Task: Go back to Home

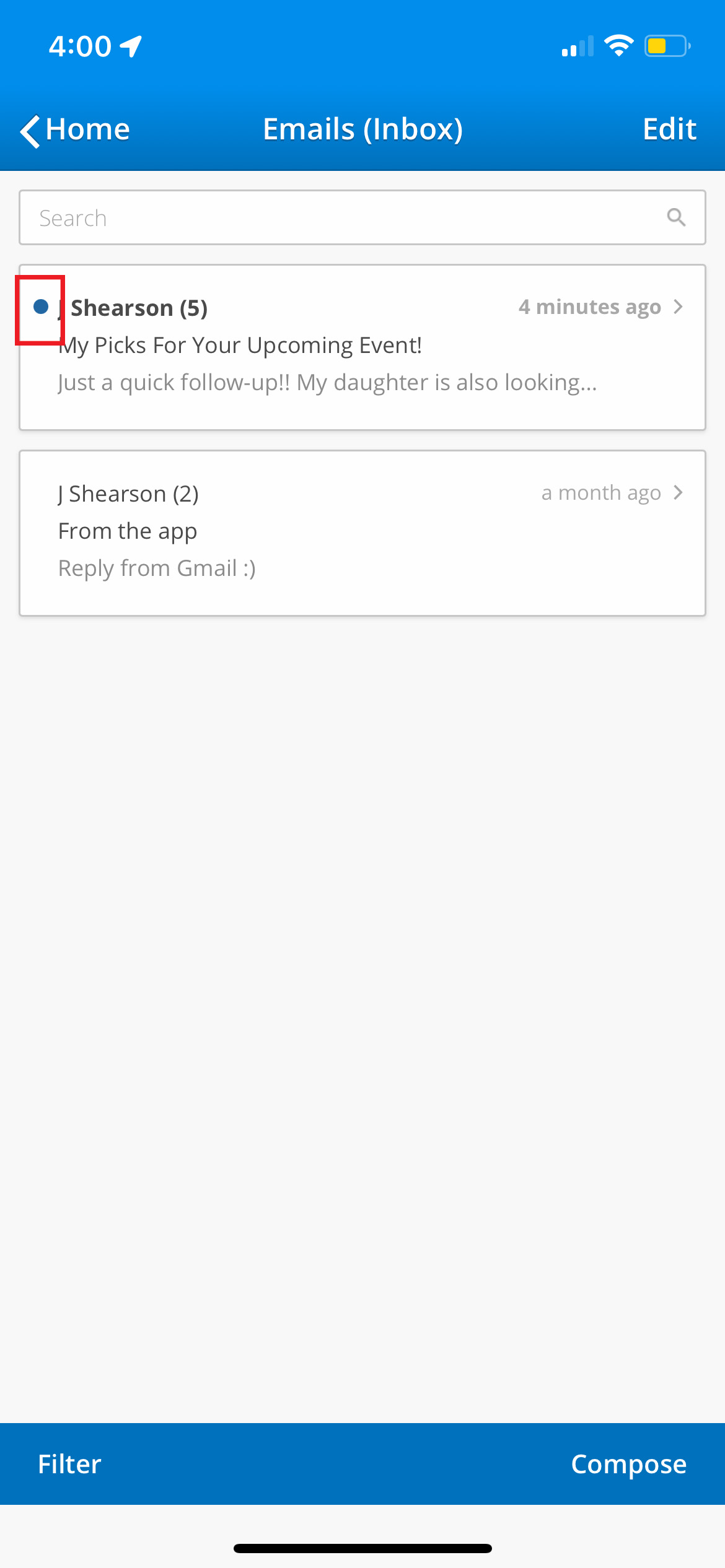Action: [x=75, y=130]
